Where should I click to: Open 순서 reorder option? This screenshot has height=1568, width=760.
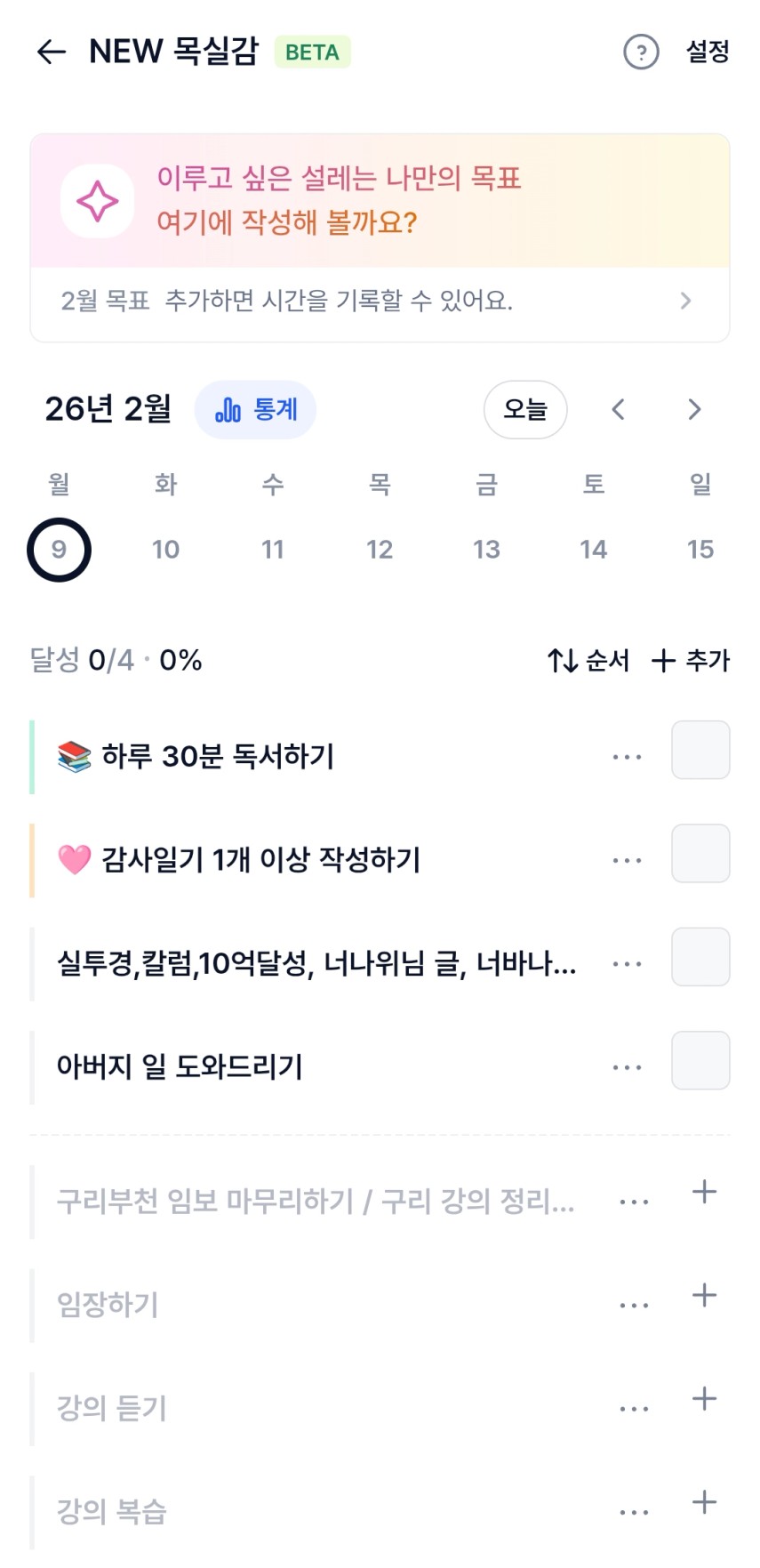(588, 661)
